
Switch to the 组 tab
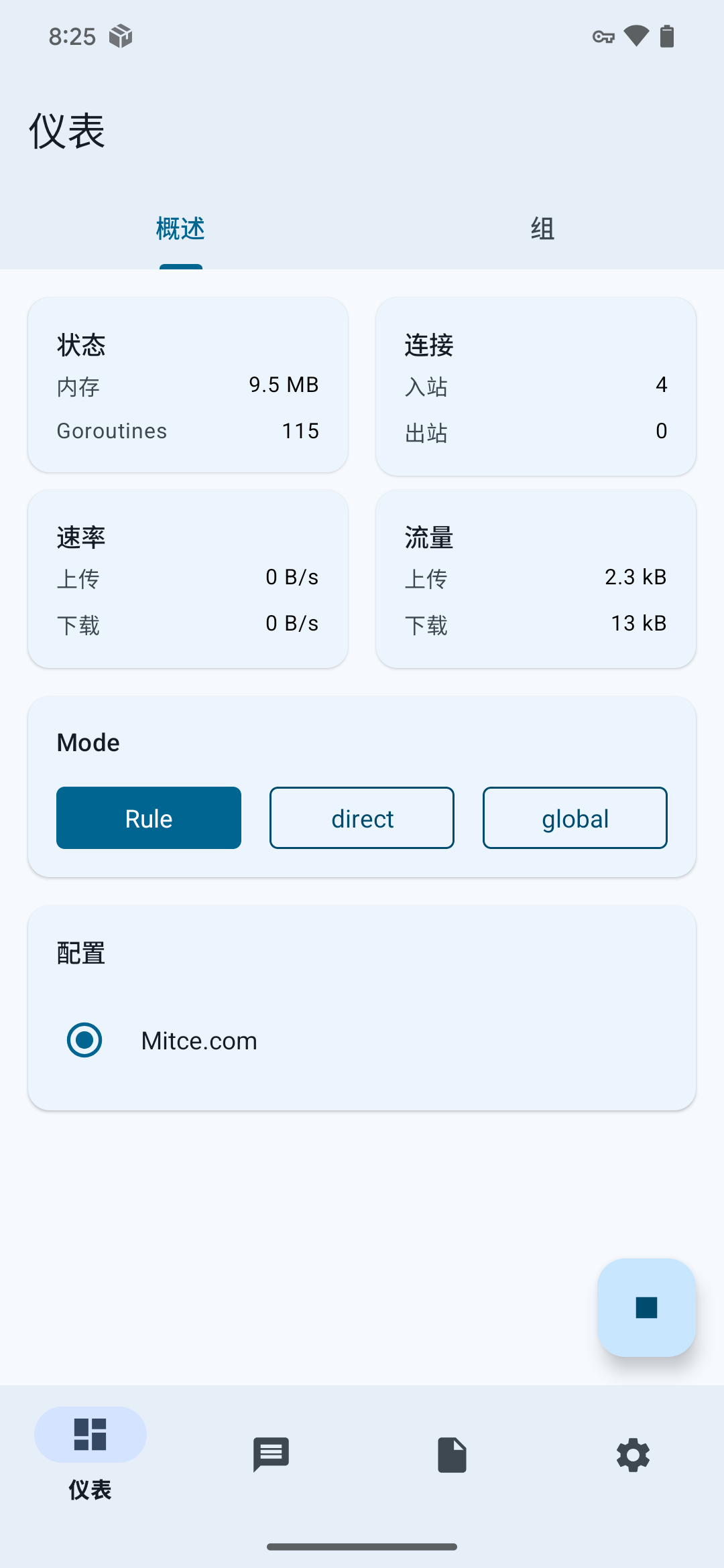542,228
